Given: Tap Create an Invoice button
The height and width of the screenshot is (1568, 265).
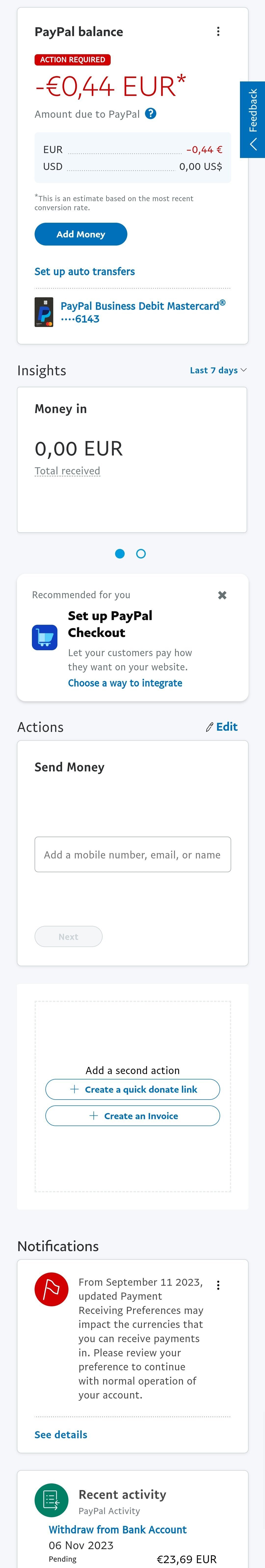Looking at the screenshot, I should click(x=133, y=1116).
